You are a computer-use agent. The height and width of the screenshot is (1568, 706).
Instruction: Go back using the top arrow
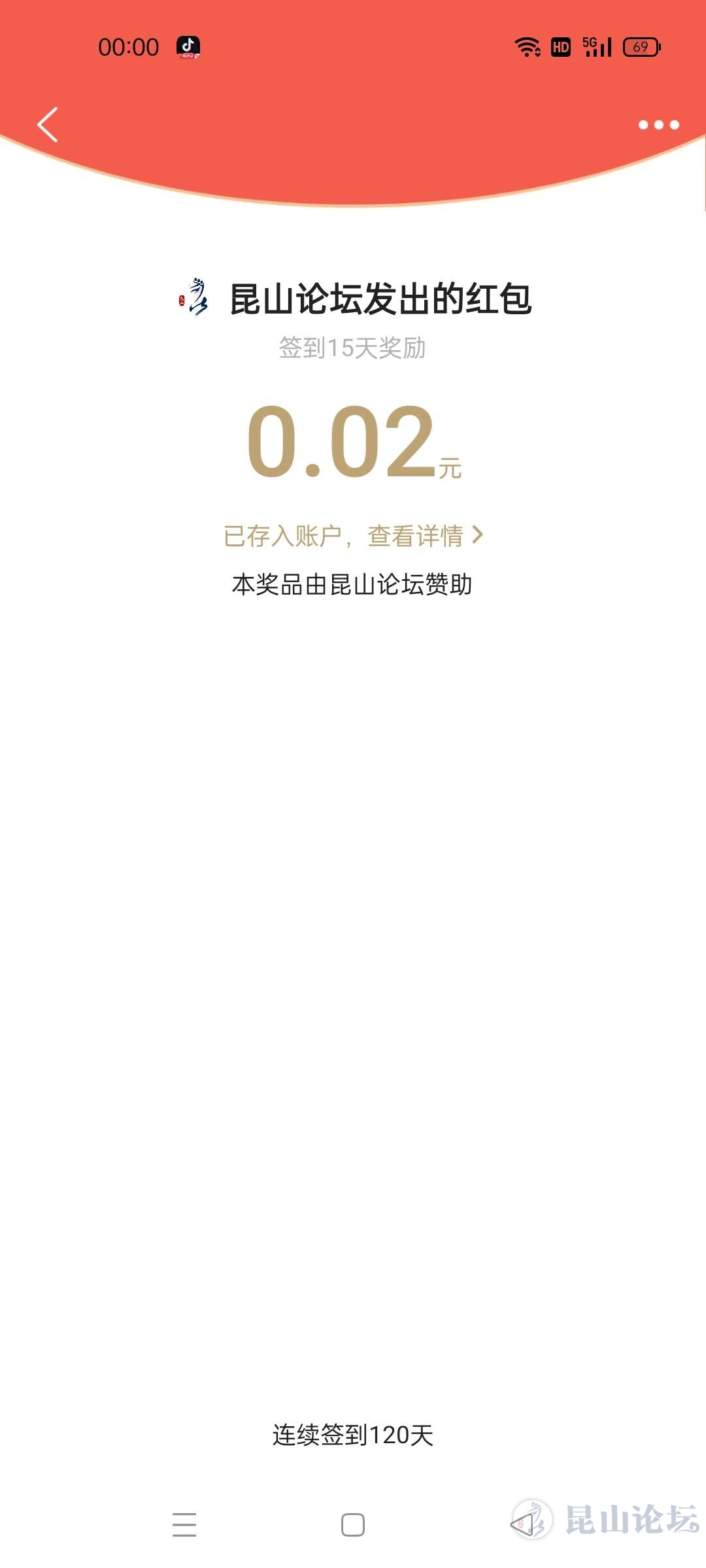[48, 124]
